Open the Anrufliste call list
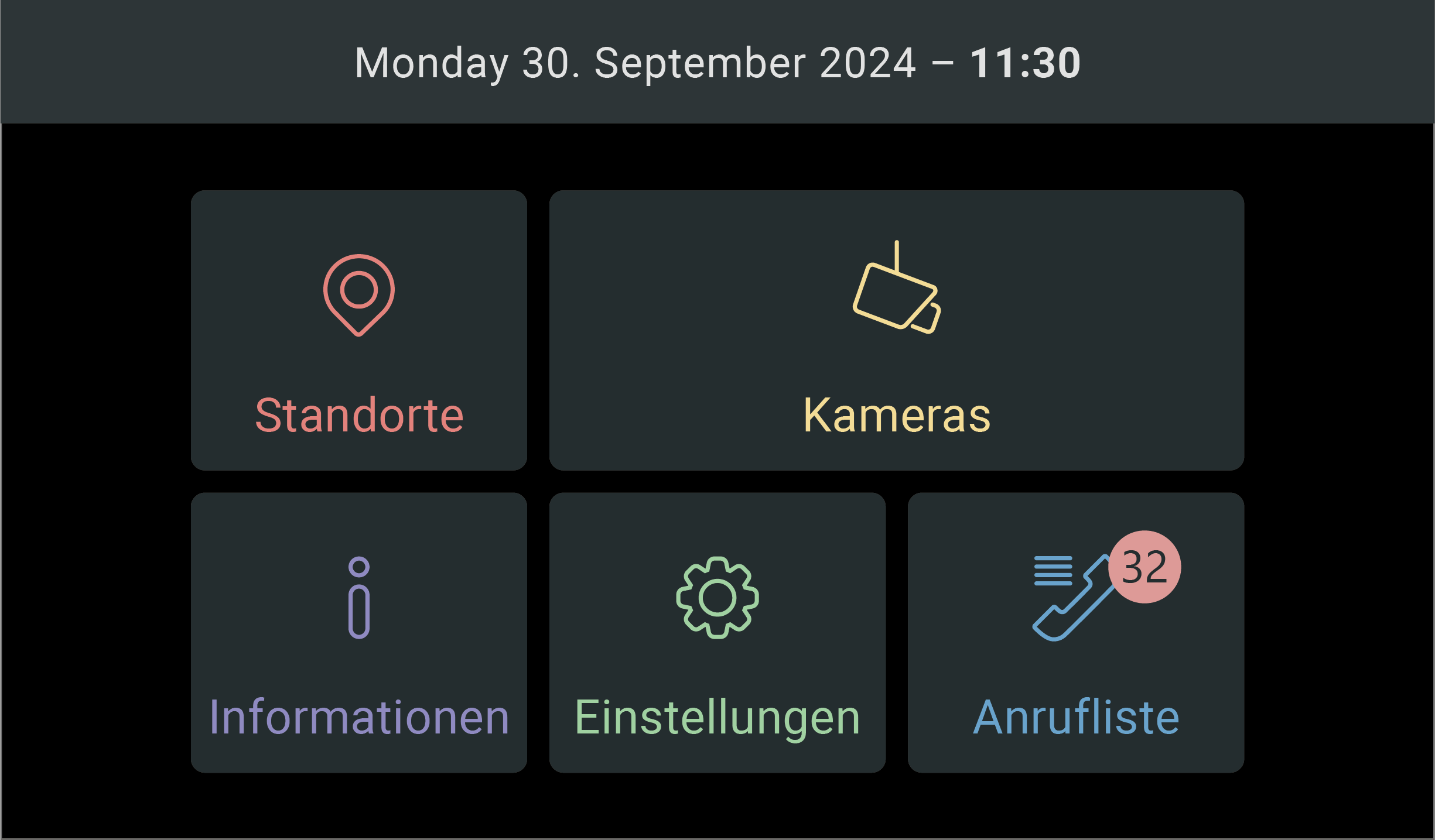Viewport: 1435px width, 840px height. pyautogui.click(x=1075, y=632)
